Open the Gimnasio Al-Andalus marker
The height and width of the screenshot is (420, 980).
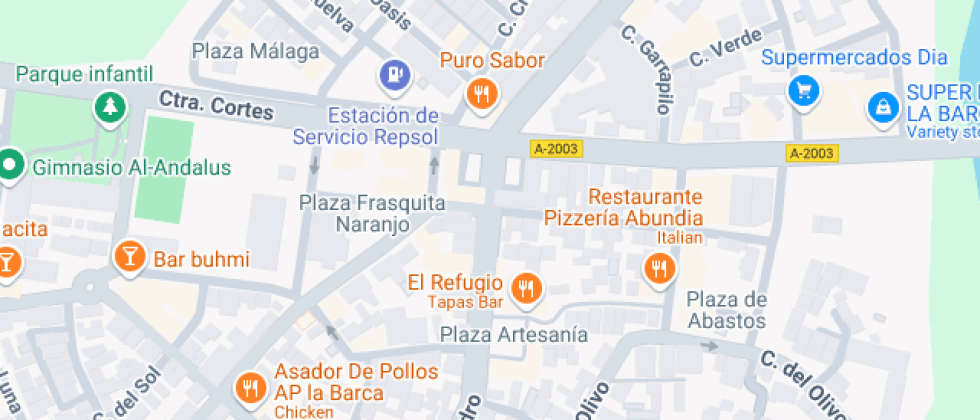[x=11, y=166]
